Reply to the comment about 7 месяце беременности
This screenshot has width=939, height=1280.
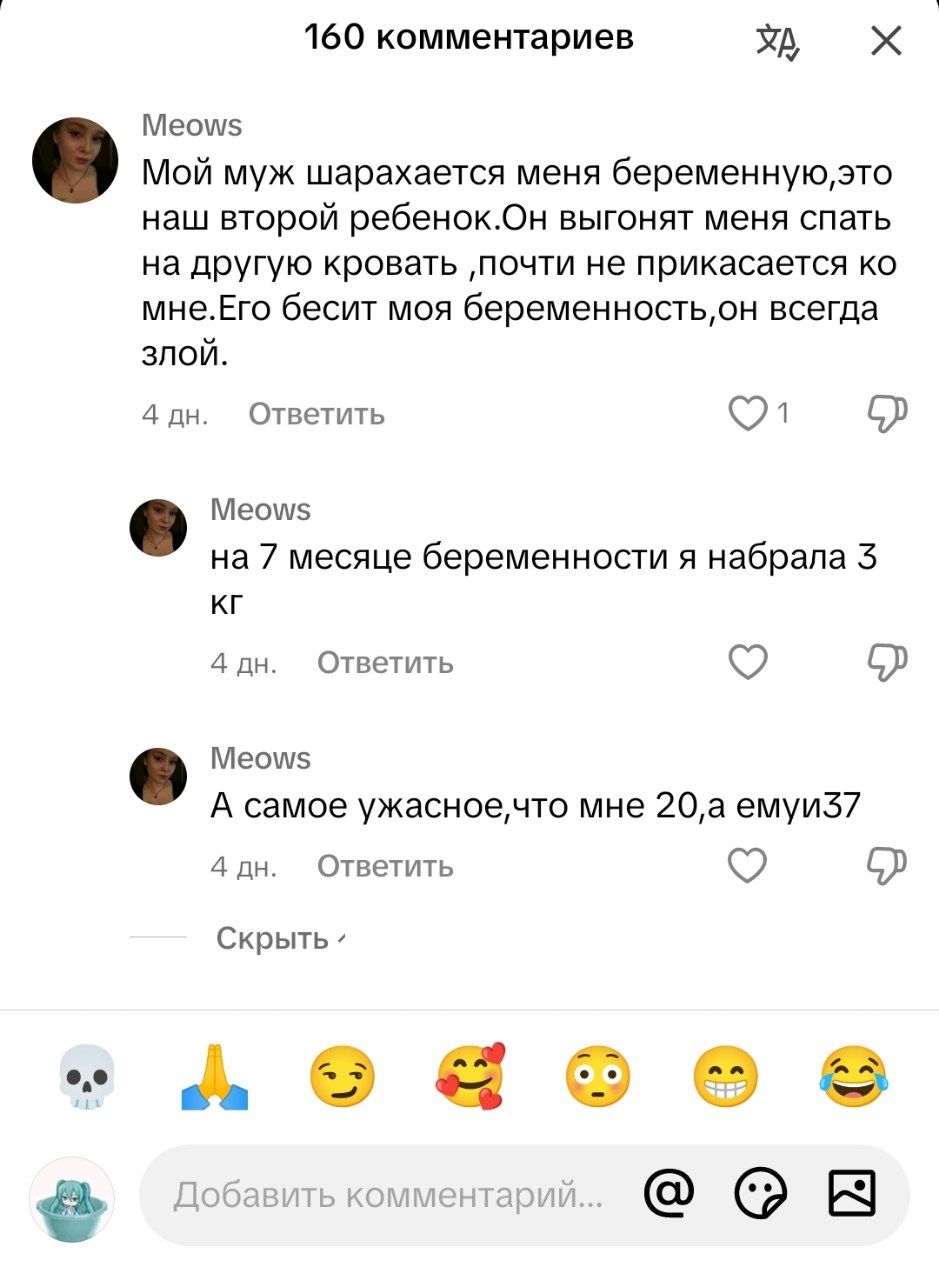pyautogui.click(x=385, y=663)
